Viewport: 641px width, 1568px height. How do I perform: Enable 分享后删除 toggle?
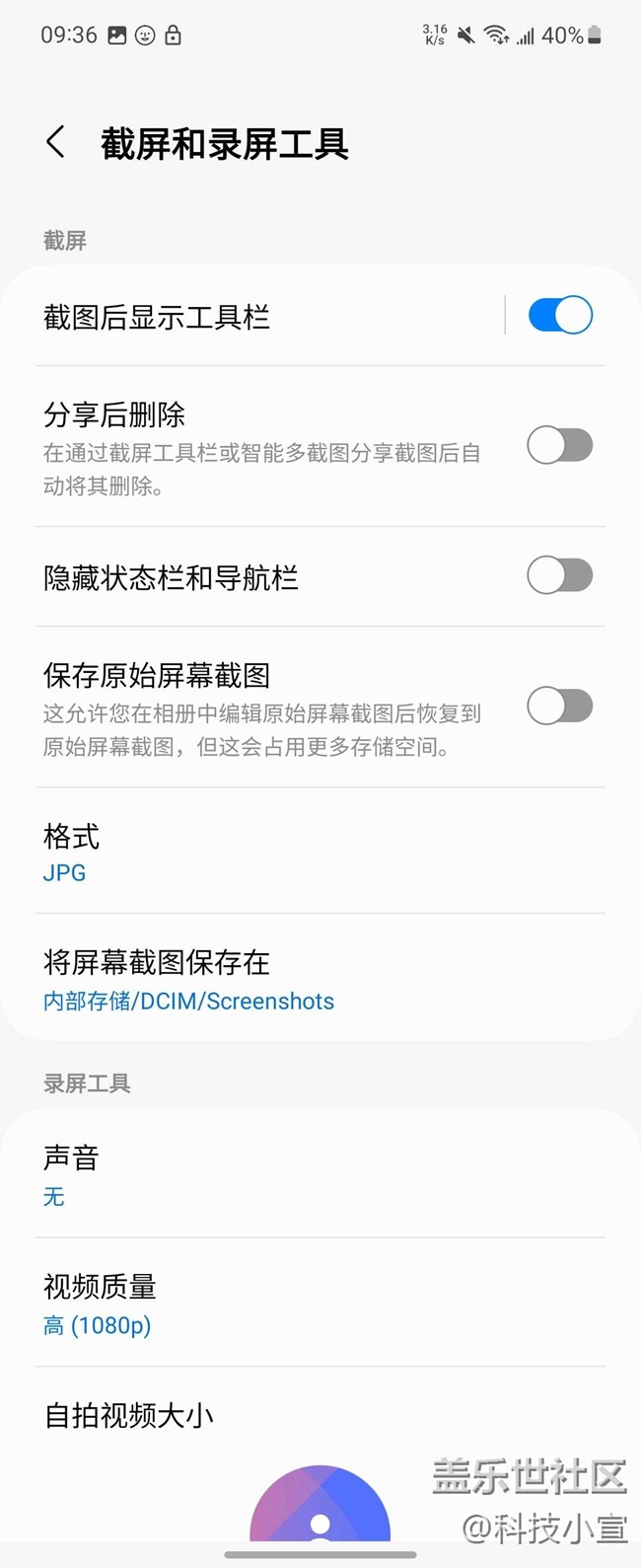click(x=560, y=446)
